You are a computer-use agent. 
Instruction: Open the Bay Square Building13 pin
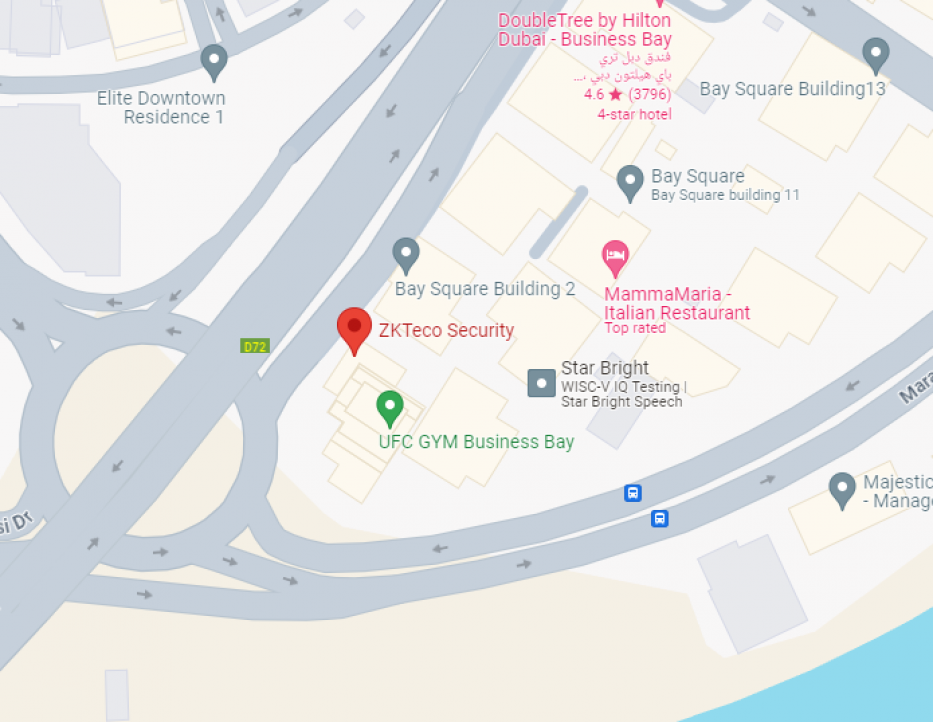875,54
